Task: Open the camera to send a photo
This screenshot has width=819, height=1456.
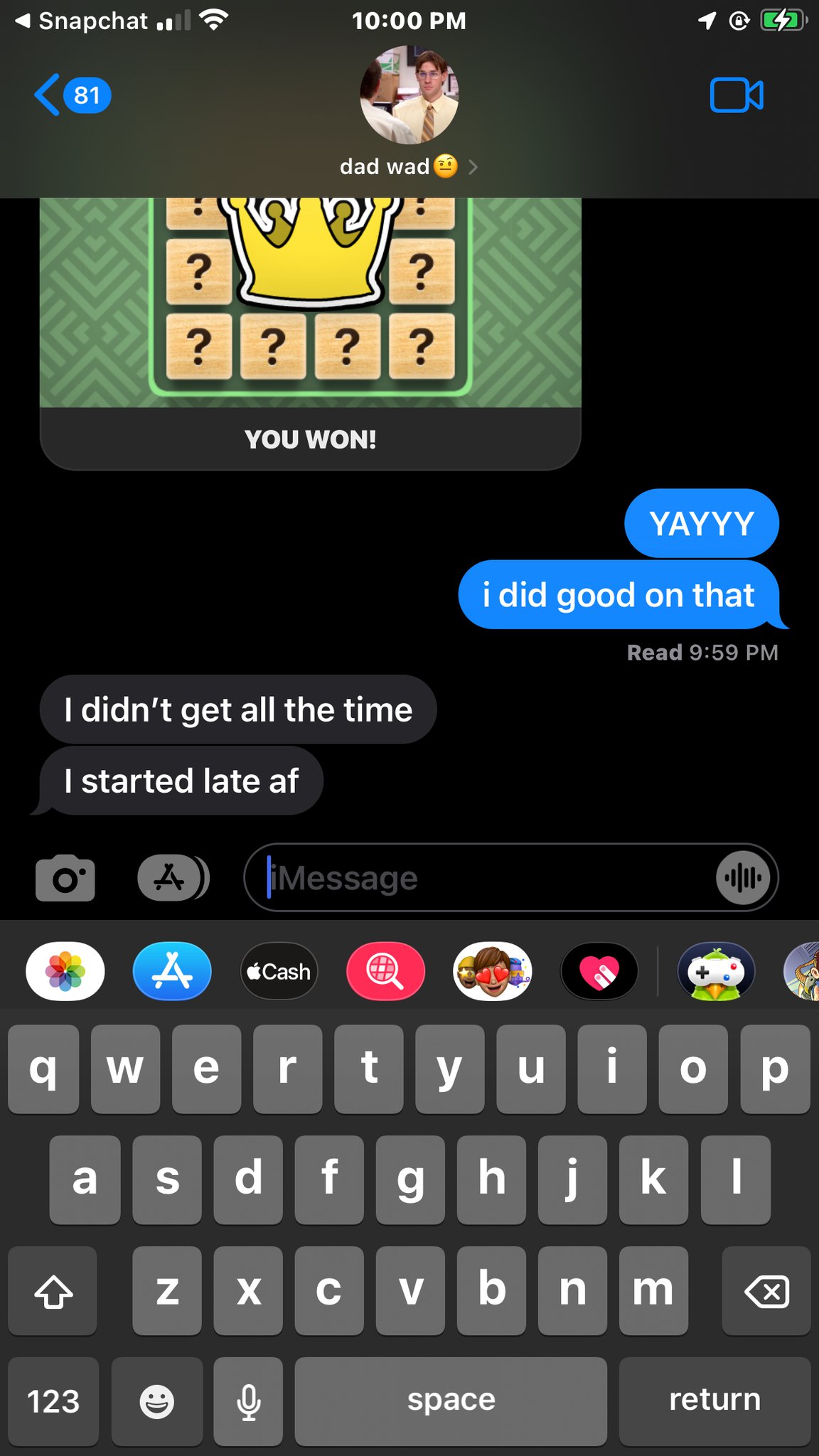Action: (x=65, y=879)
